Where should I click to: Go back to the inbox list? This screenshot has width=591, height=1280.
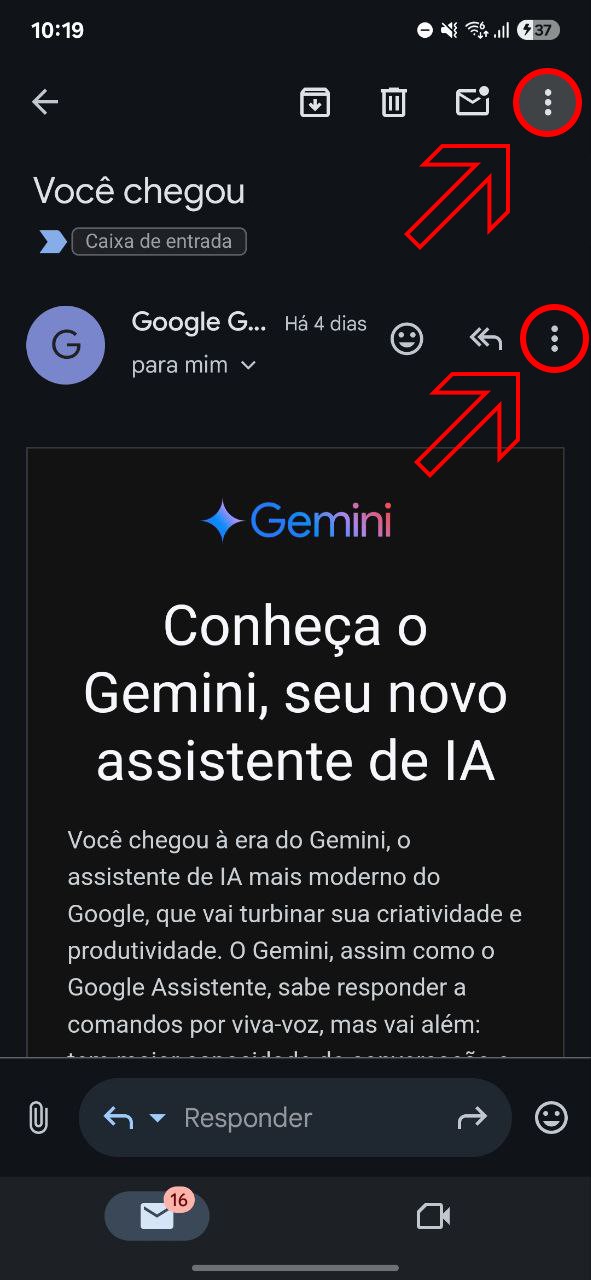tap(45, 102)
